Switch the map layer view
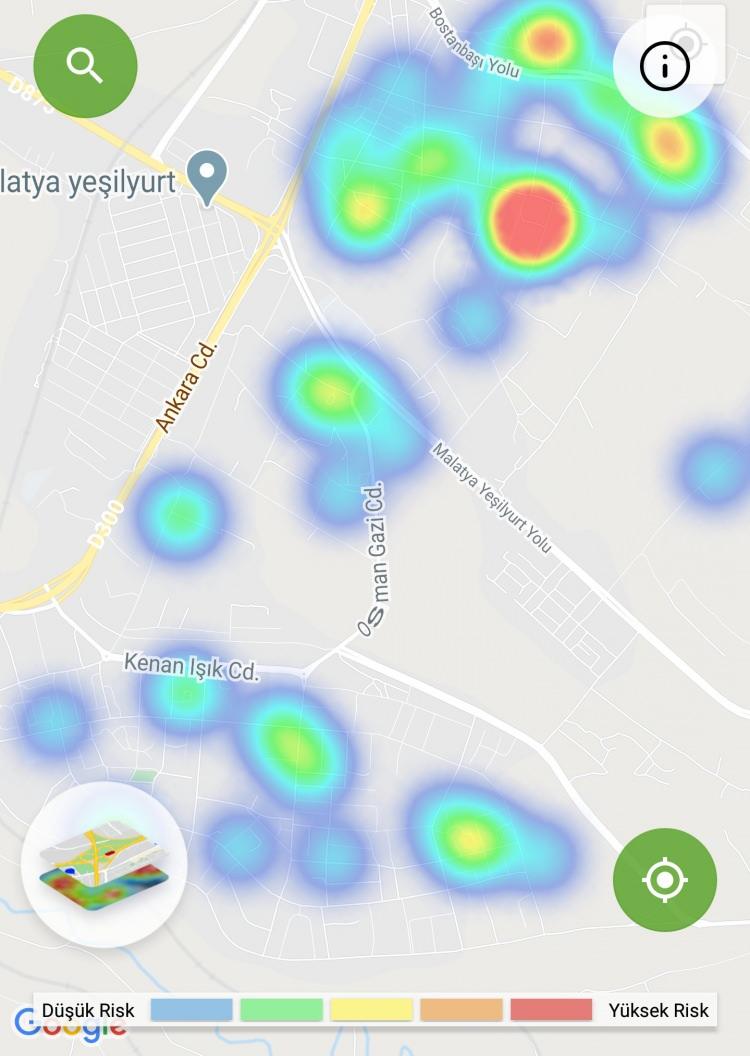This screenshot has width=750, height=1056. tap(104, 864)
